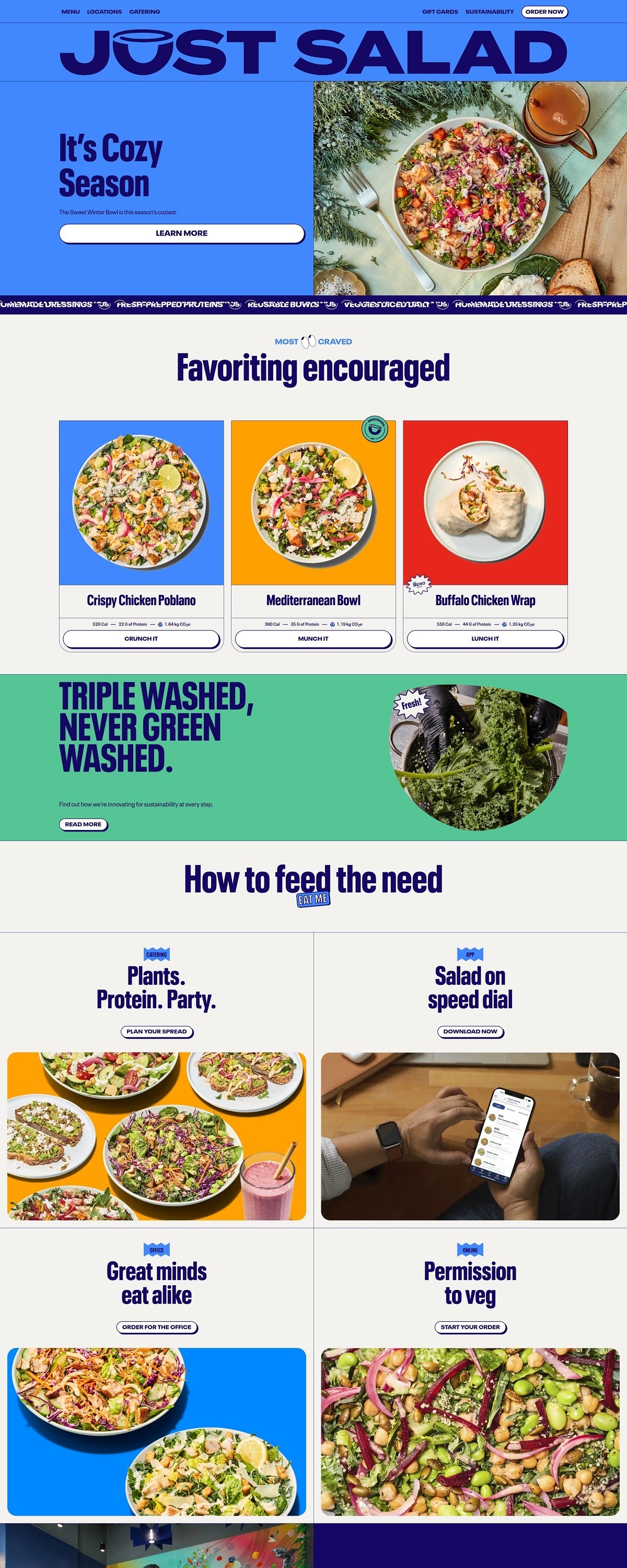Click the CO2e globe icon on Crispy Chicken Poblano
This screenshot has width=627, height=1568.
click(159, 624)
